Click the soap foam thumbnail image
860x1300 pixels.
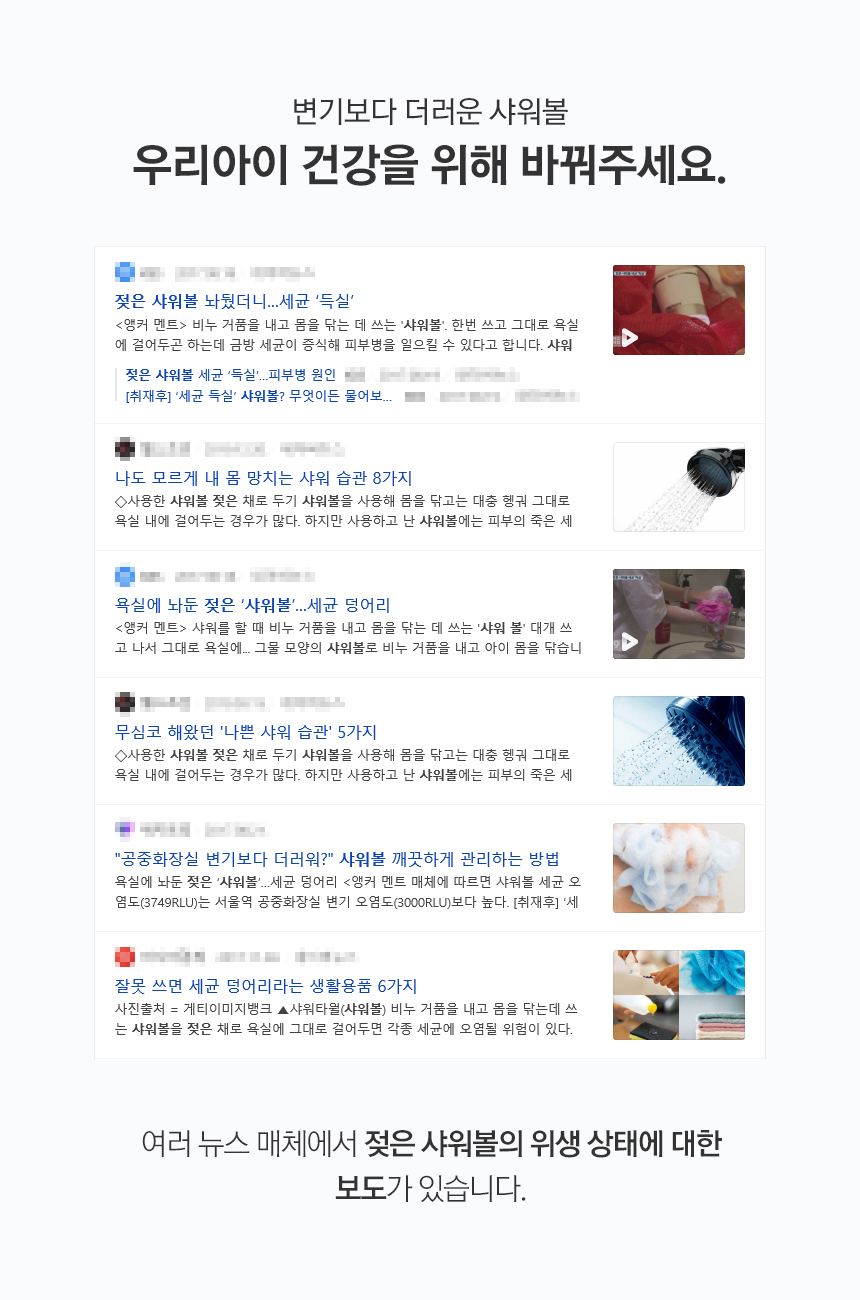pyautogui.click(x=678, y=868)
